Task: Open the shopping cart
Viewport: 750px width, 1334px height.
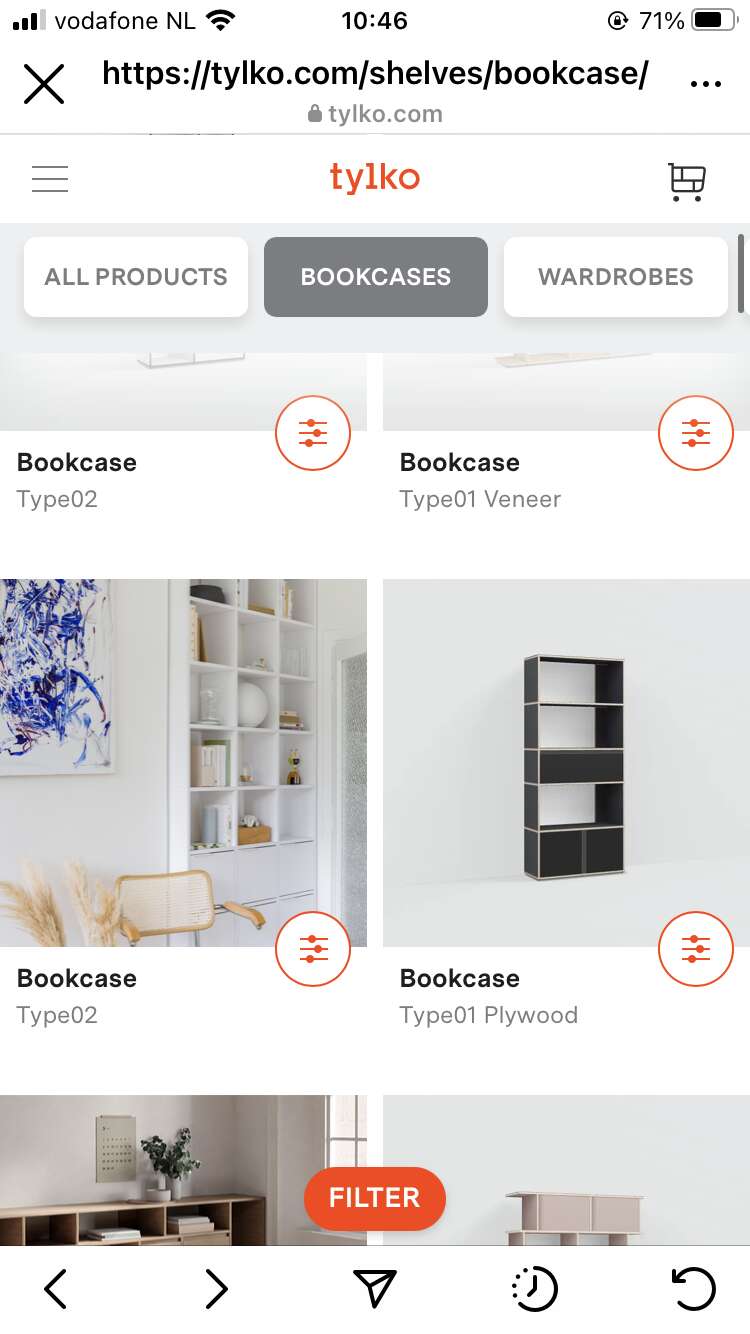Action: (687, 182)
